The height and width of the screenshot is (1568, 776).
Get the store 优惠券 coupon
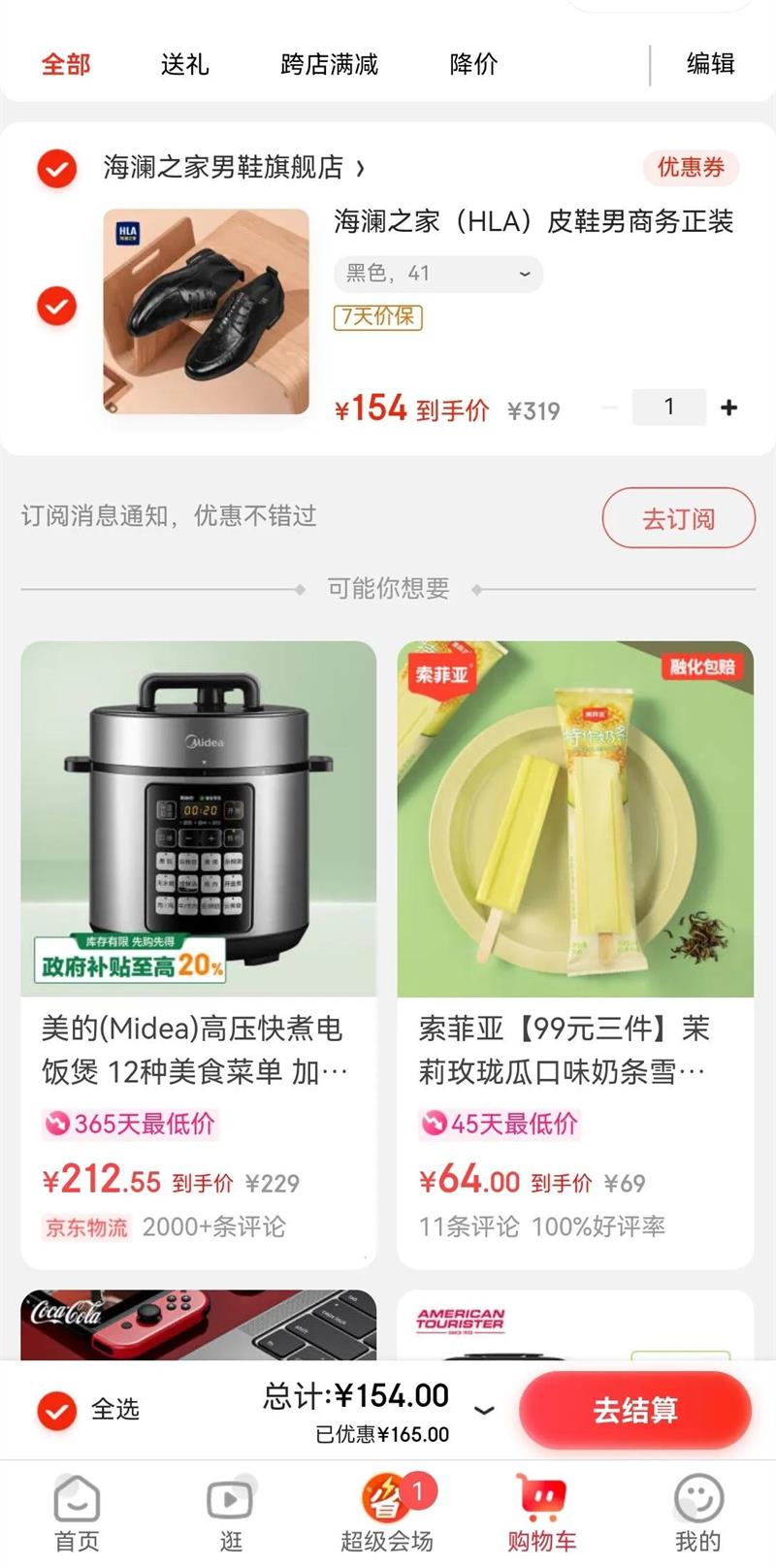coord(691,168)
